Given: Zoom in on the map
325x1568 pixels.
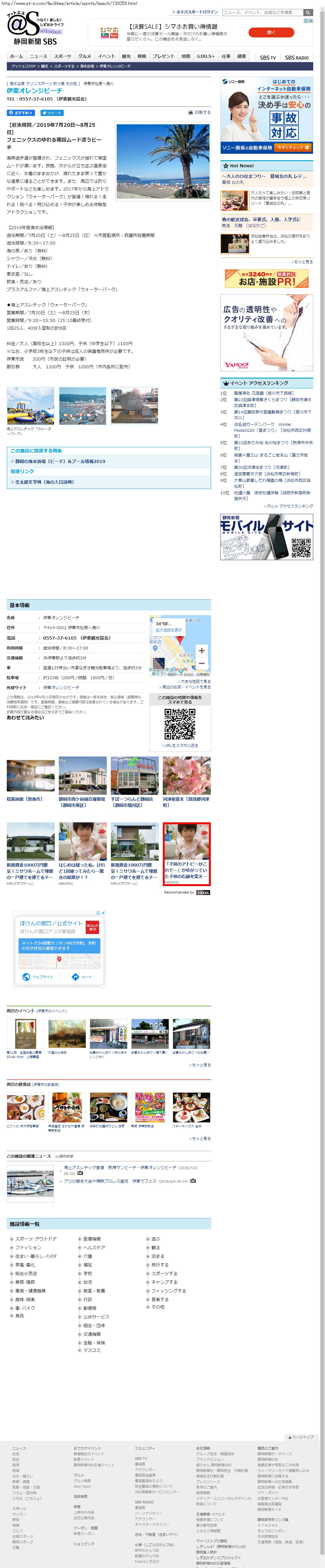Looking at the screenshot, I should (x=201, y=650).
